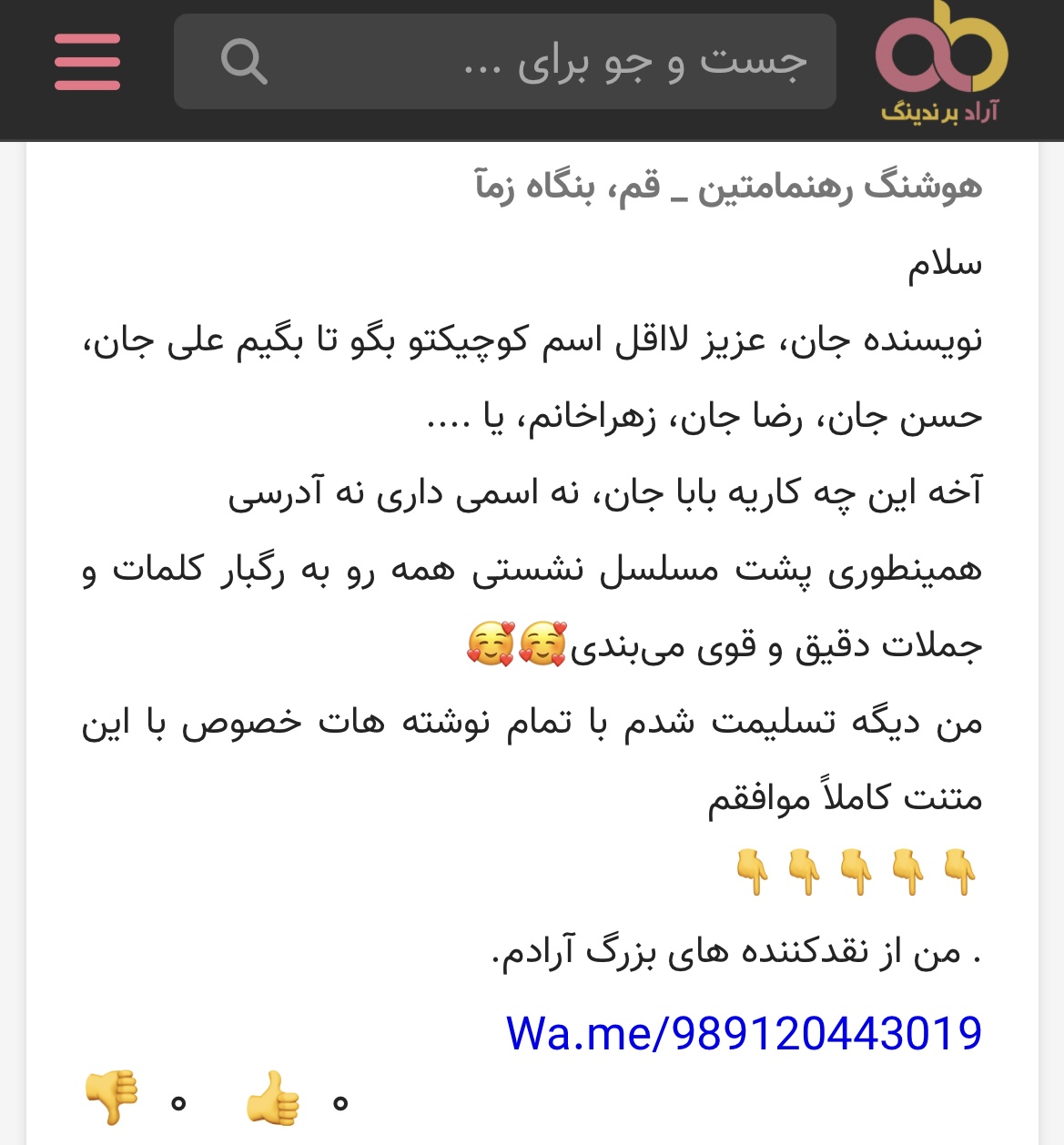Like this comment with thumbs up
This screenshot has width=1064, height=1145.
(273, 1099)
